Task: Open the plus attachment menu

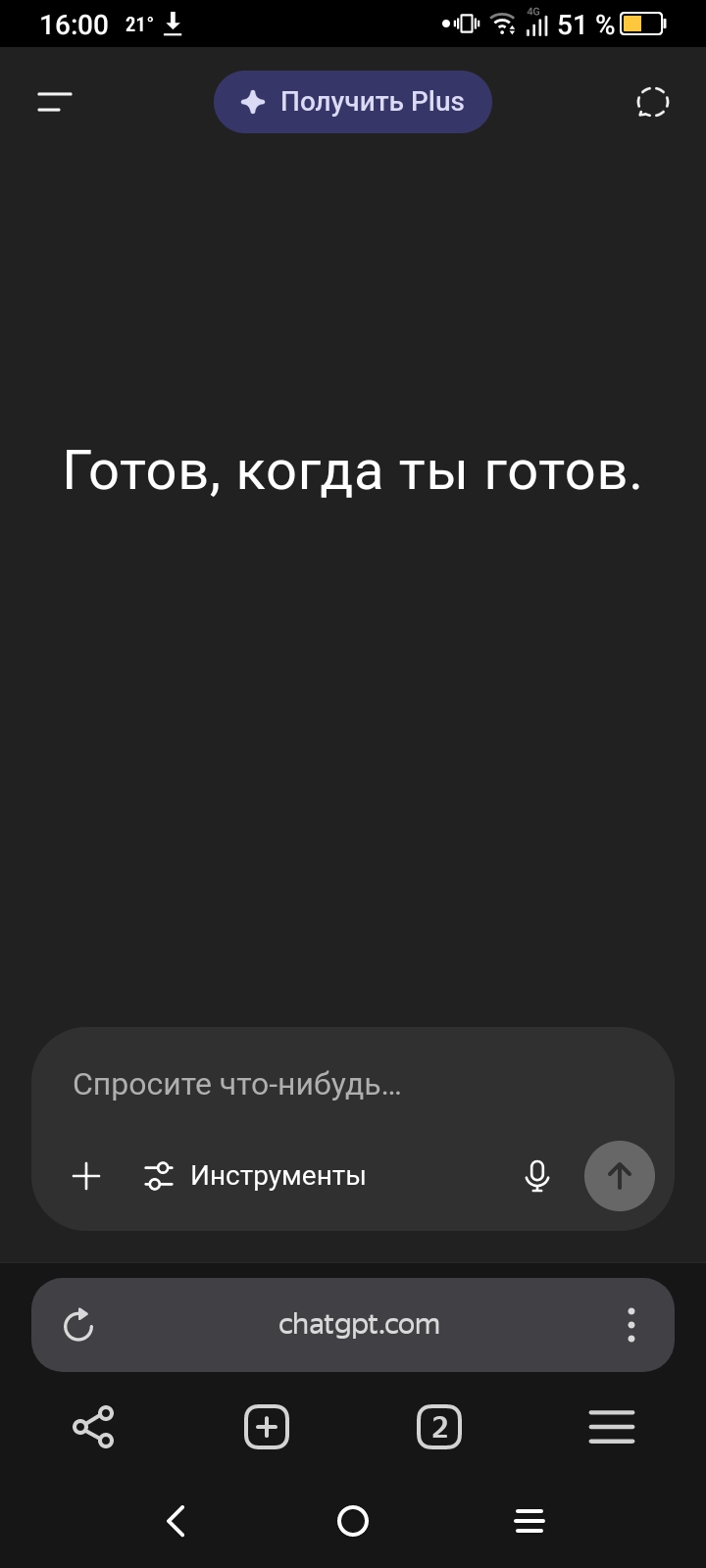Action: coord(86,1176)
